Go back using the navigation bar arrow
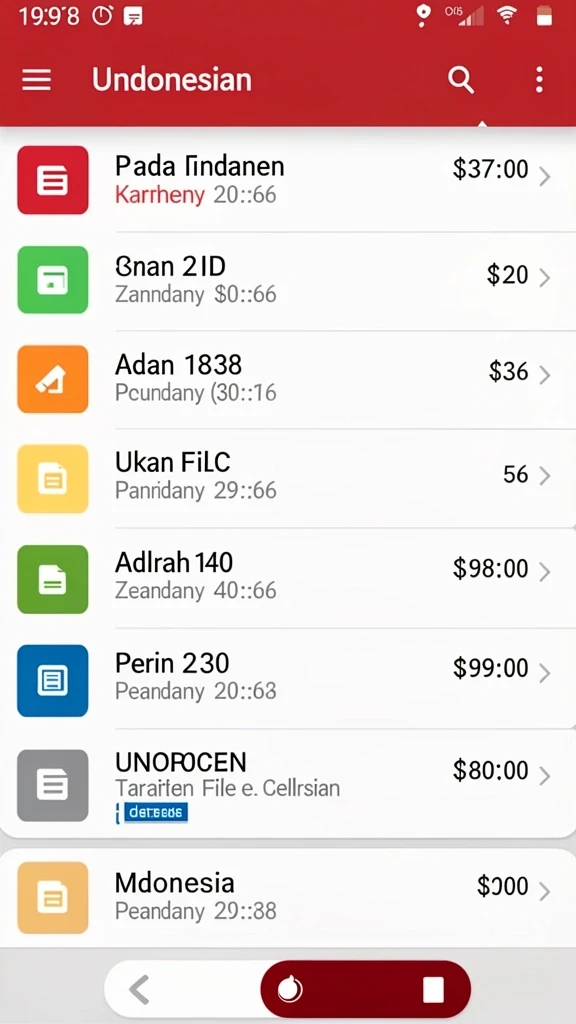This screenshot has height=1024, width=576. (138, 989)
